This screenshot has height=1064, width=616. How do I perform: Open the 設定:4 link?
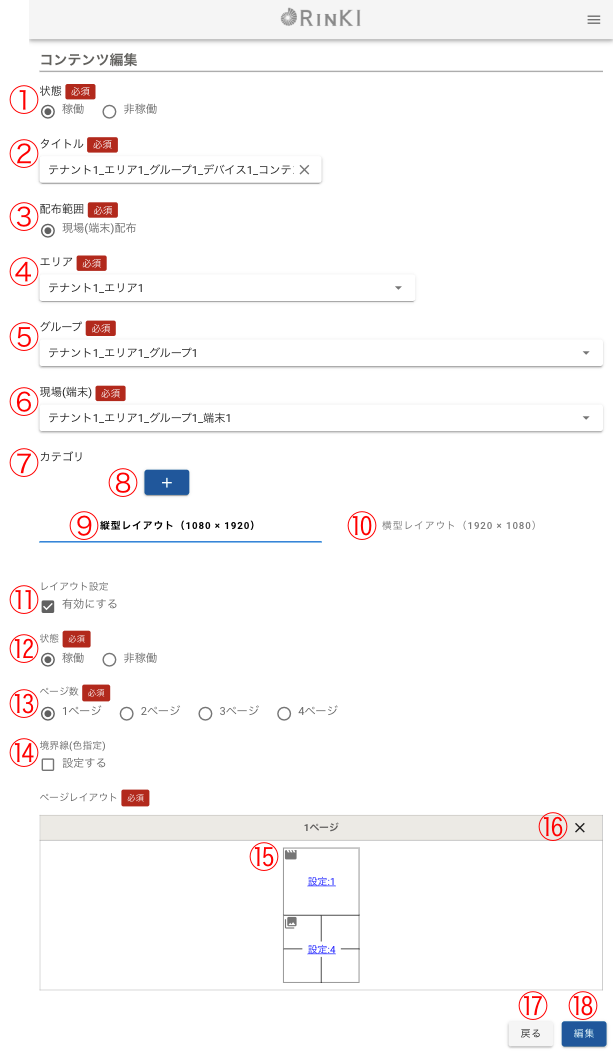click(x=321, y=949)
